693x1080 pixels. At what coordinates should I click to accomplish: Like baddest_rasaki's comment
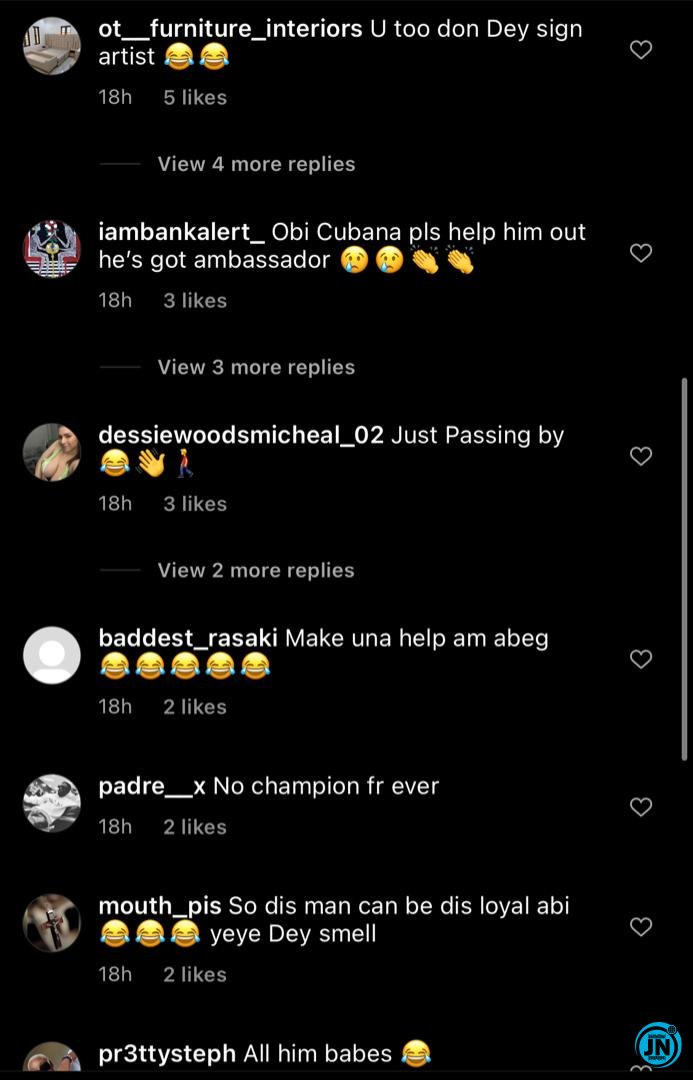coord(641,659)
